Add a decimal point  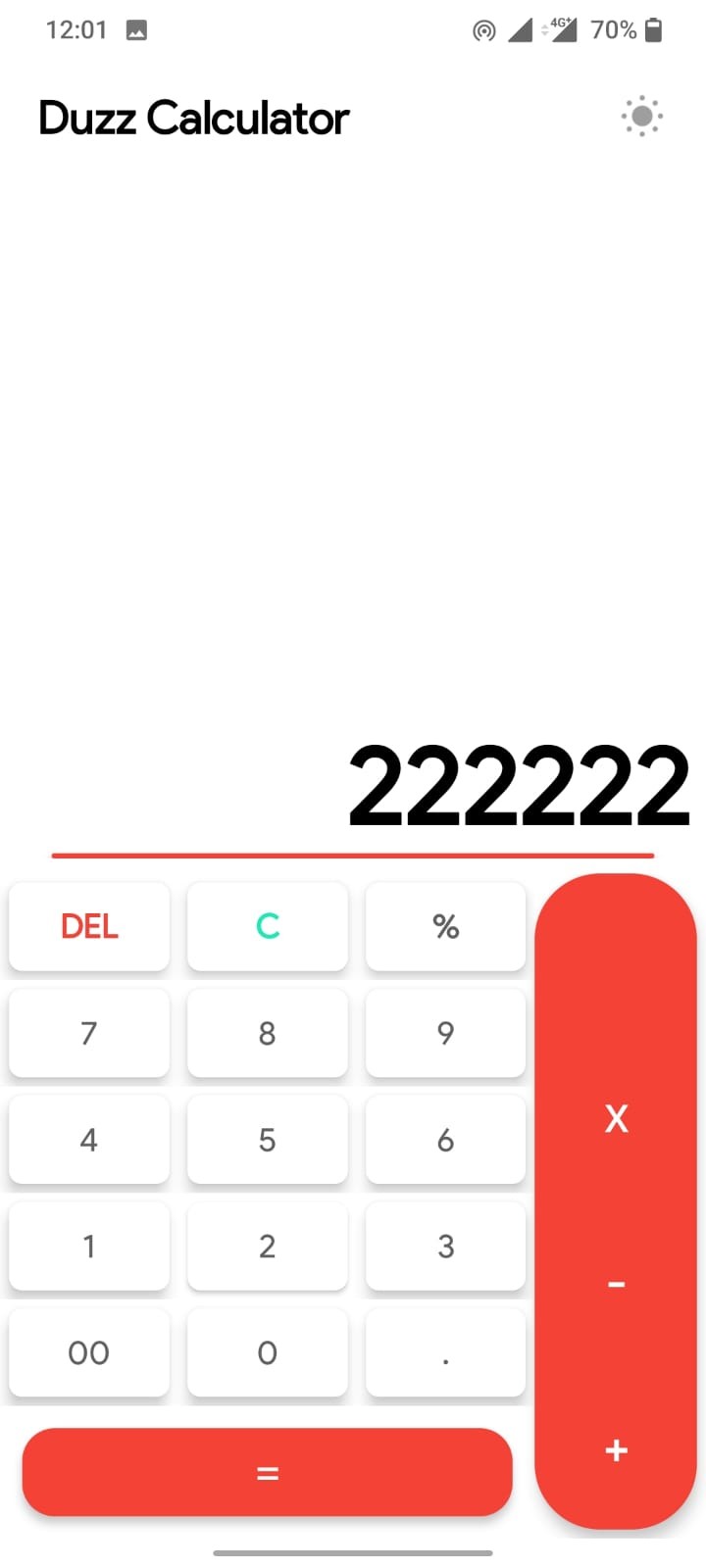pyautogui.click(x=446, y=1353)
